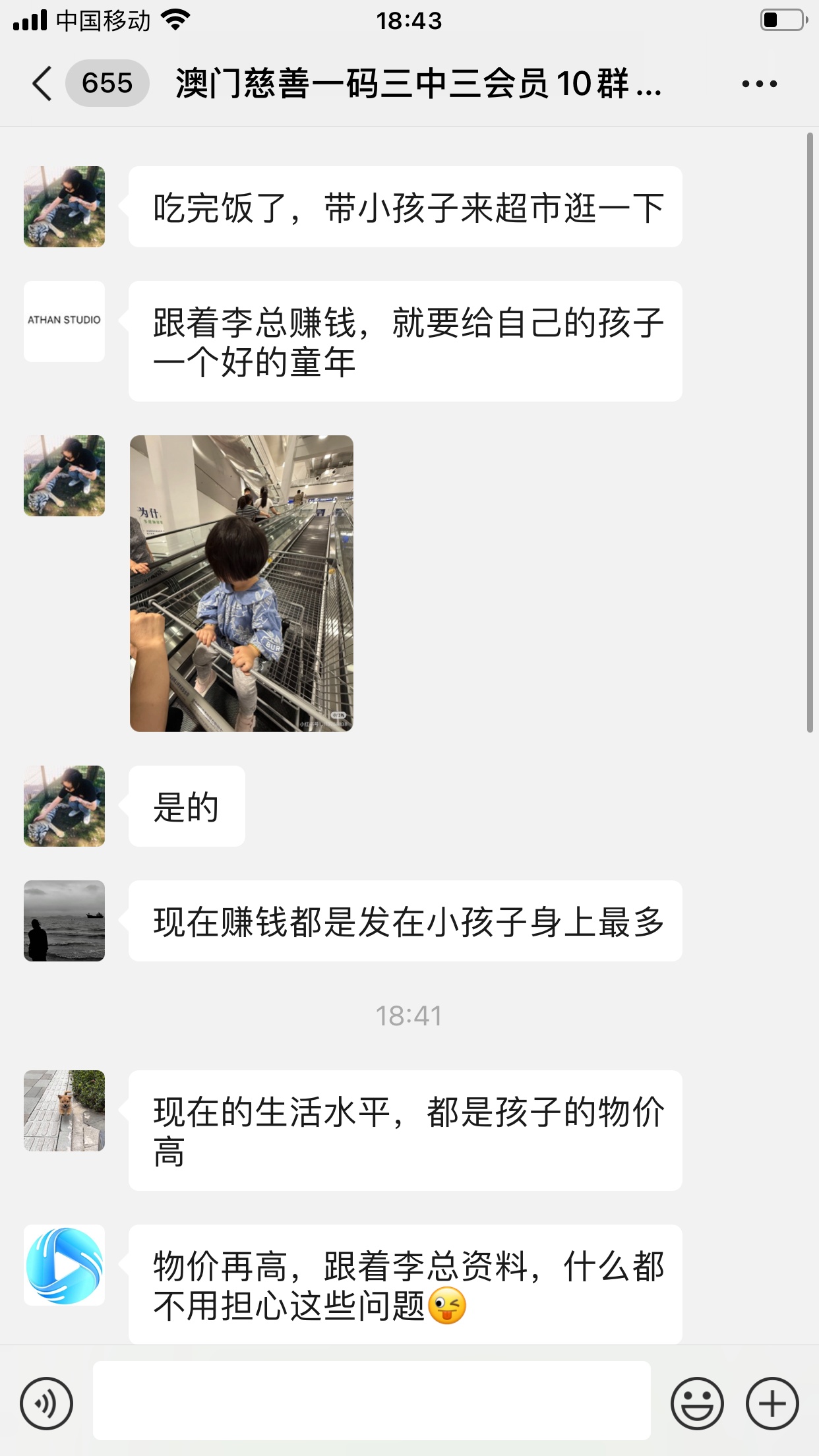Viewport: 819px width, 1456px height.
Task: View the shopping cart child photo
Action: [241, 583]
